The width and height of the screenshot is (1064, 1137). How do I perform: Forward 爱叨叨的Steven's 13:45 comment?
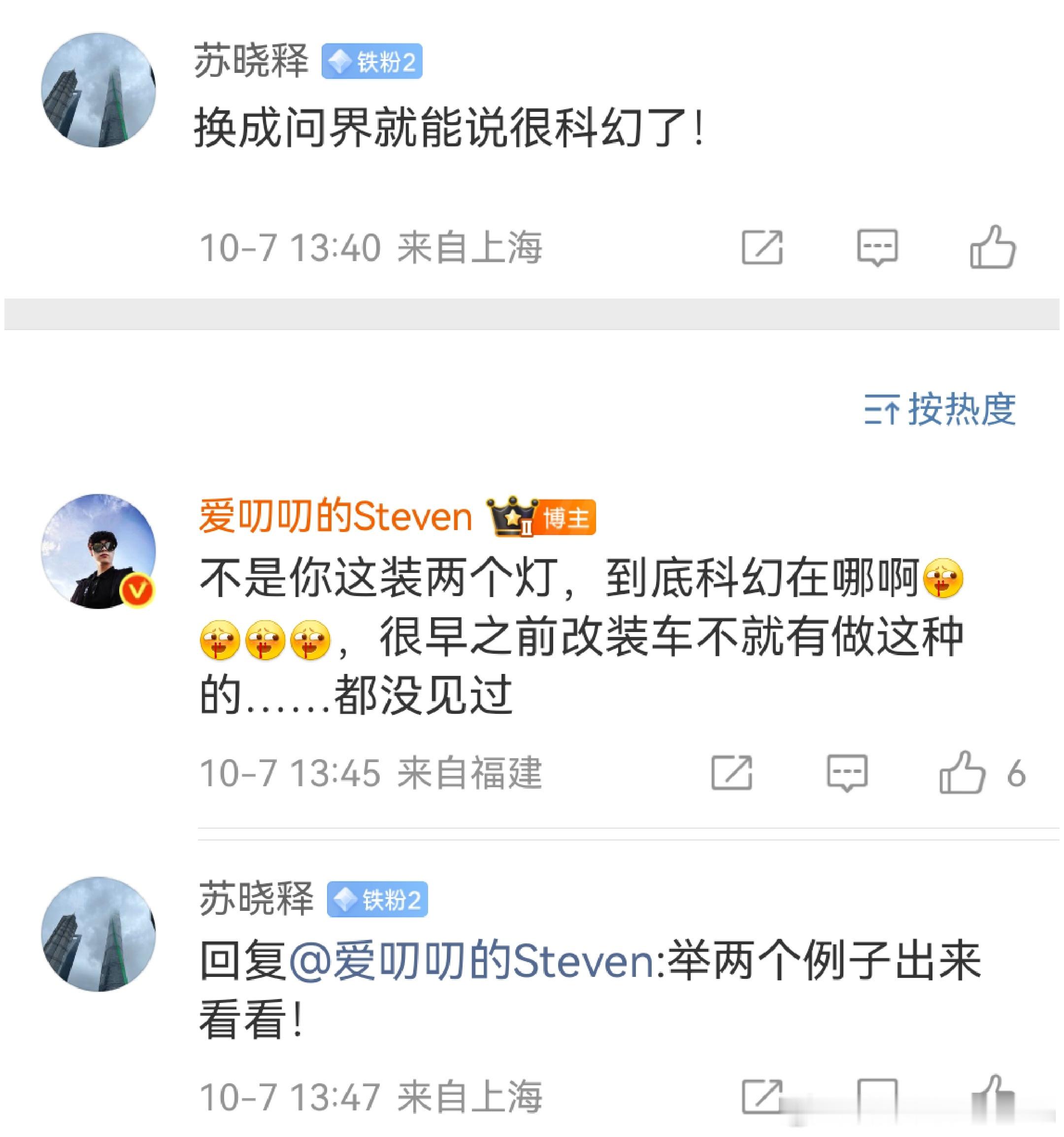tap(731, 773)
